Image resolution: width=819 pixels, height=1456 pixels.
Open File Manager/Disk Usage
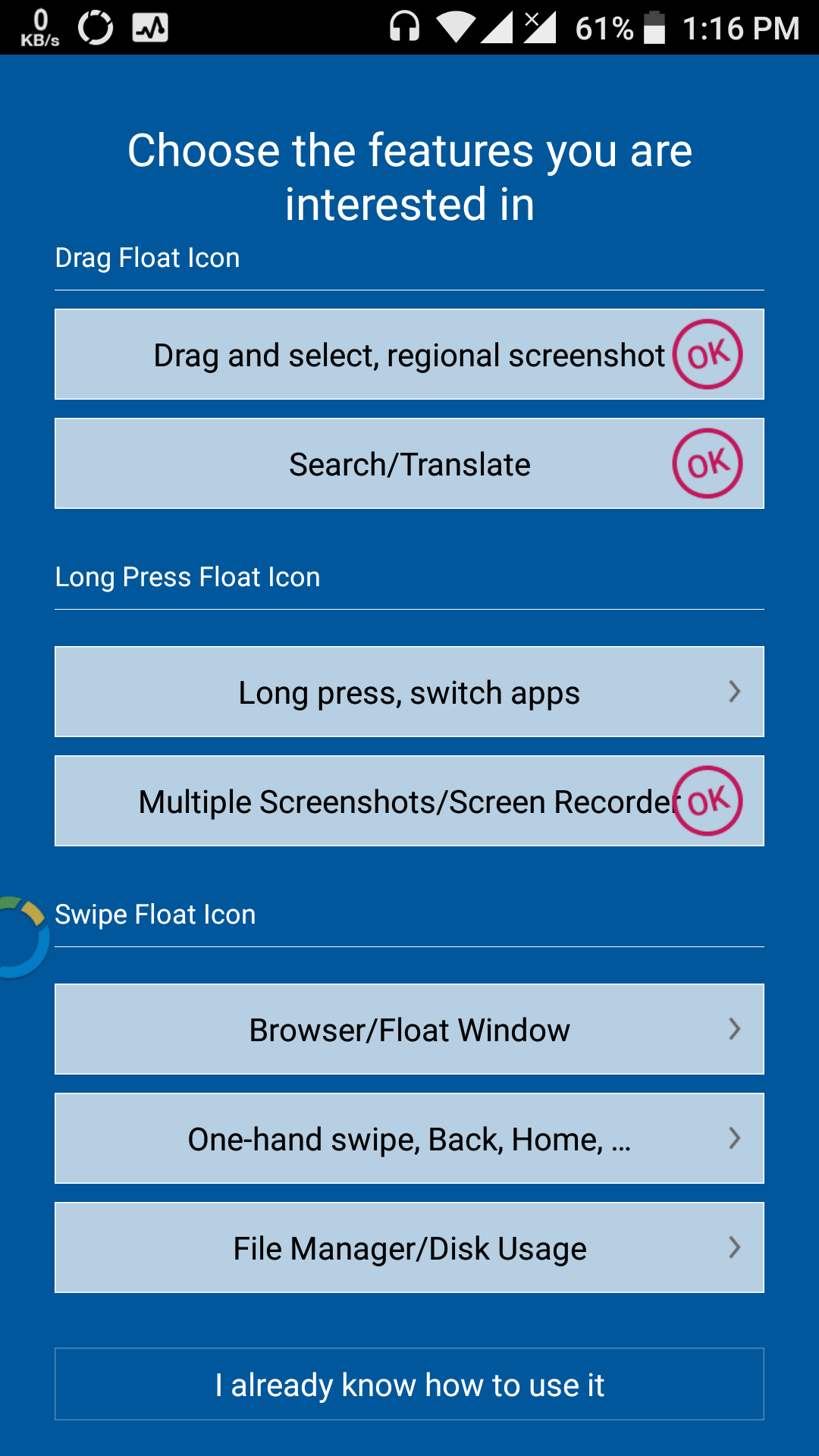pyautogui.click(x=409, y=1247)
